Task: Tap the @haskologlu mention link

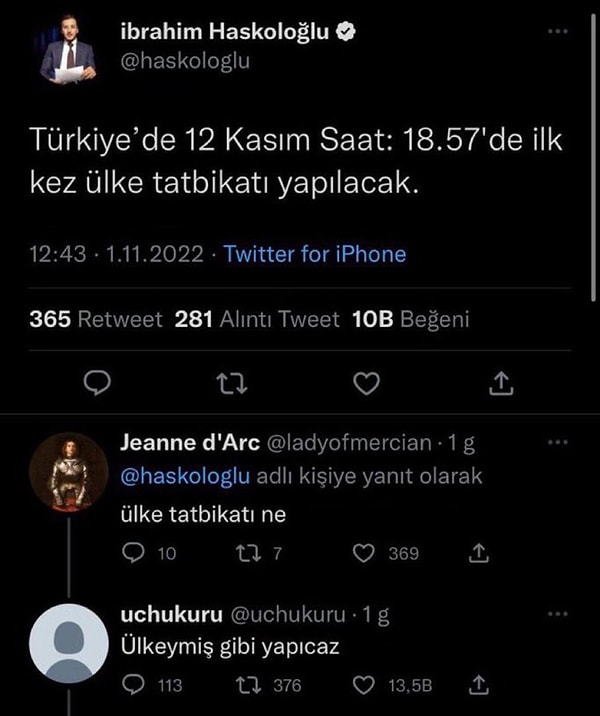Action: click(185, 476)
